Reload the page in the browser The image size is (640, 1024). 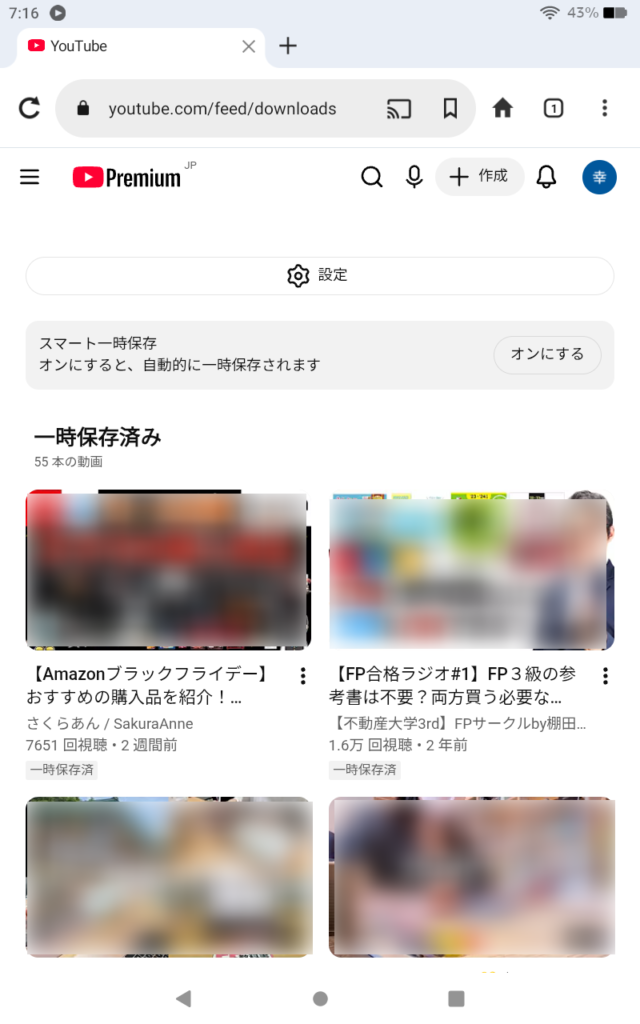click(x=30, y=108)
